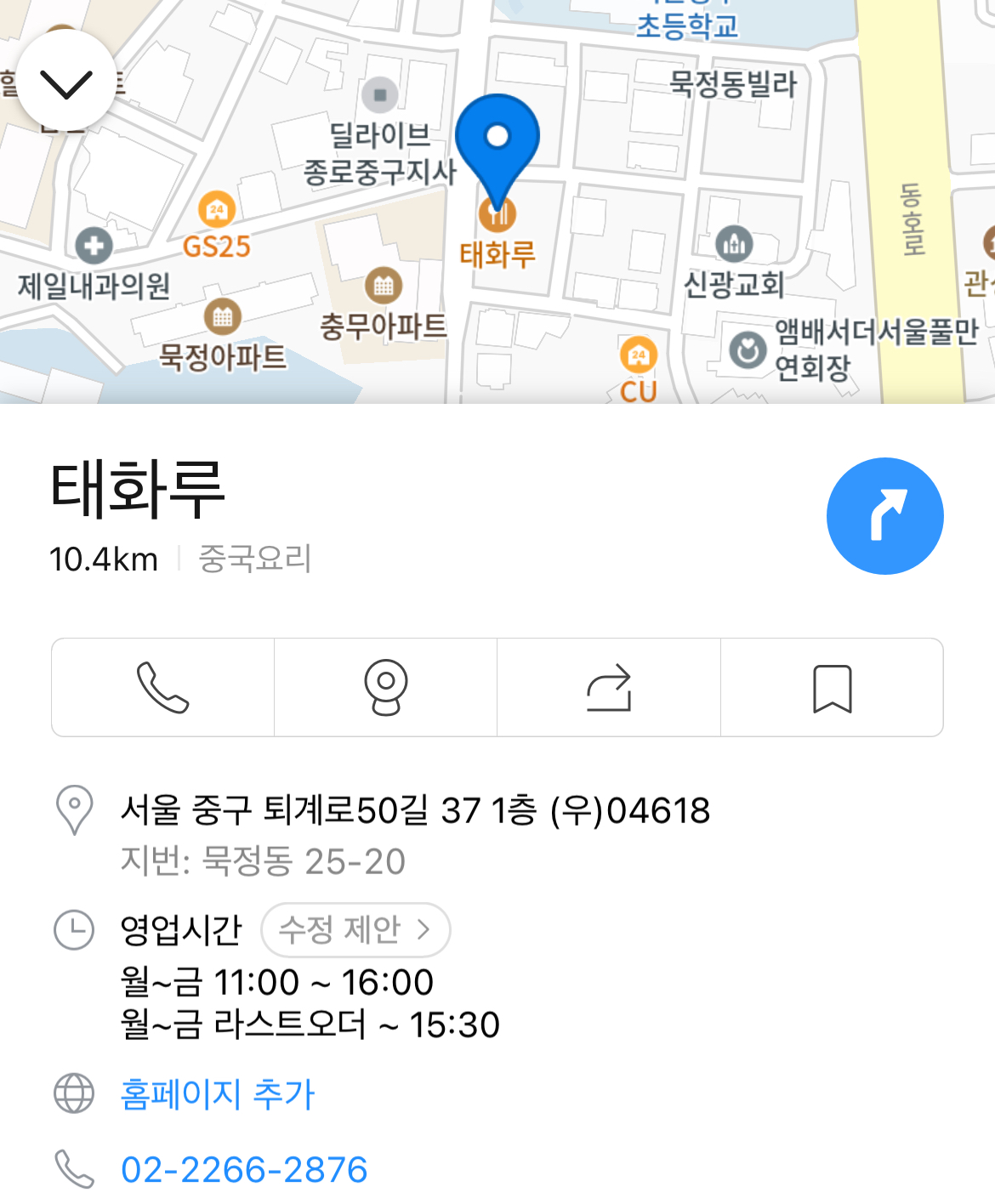Dial 02-2266-2876
Viewport: 995px width, 1204px height.
tap(244, 1169)
